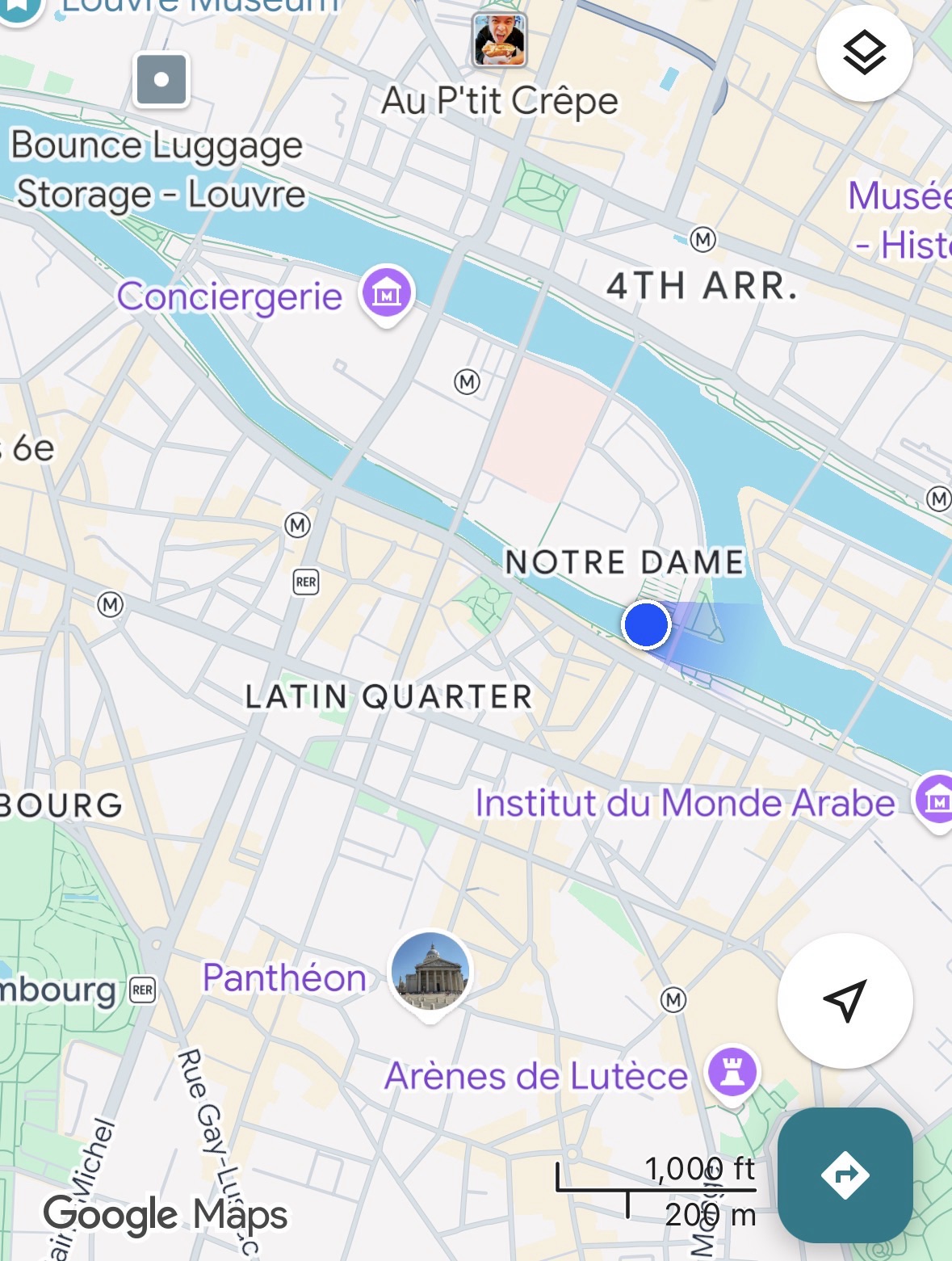Open the directions button
The width and height of the screenshot is (952, 1261).
(845, 1175)
